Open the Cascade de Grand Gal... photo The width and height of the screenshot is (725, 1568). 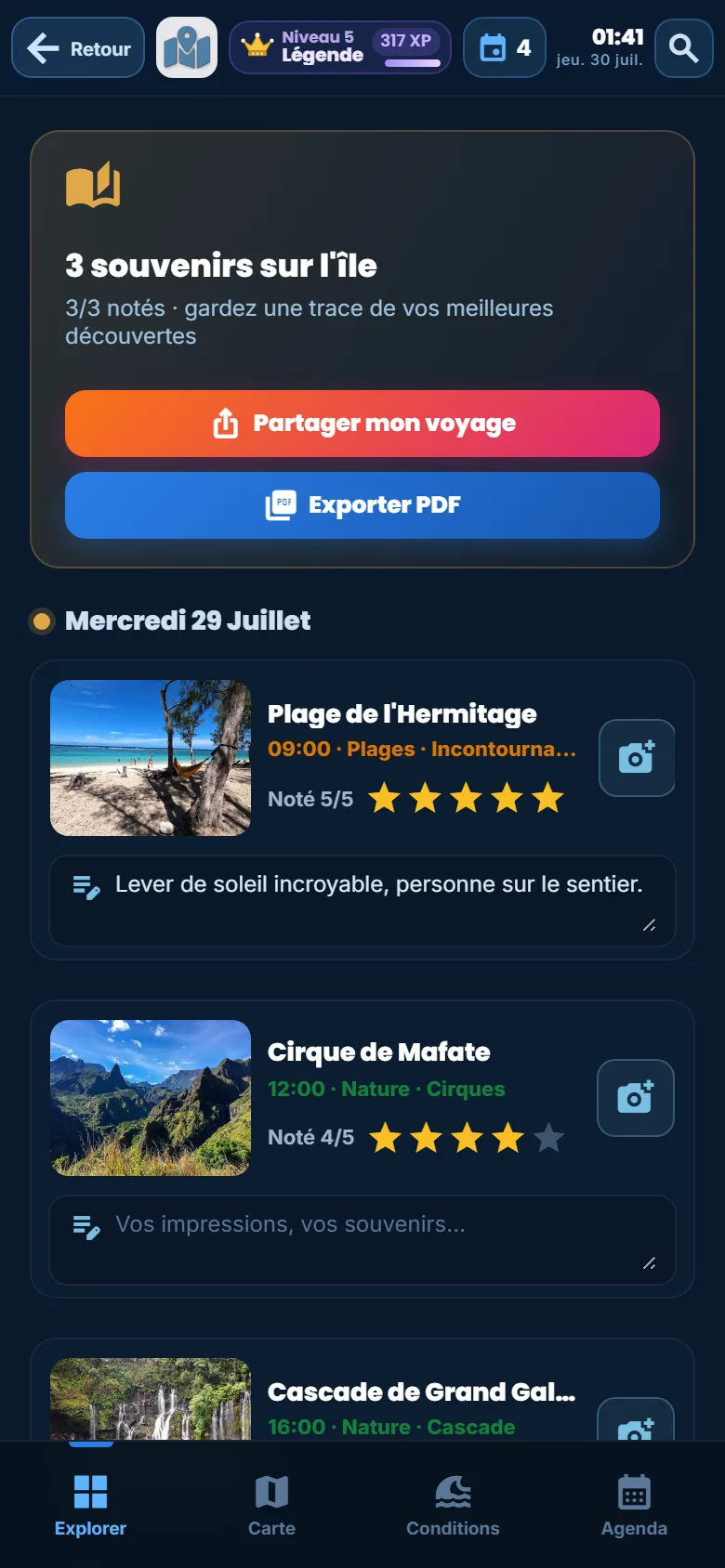tap(151, 1400)
